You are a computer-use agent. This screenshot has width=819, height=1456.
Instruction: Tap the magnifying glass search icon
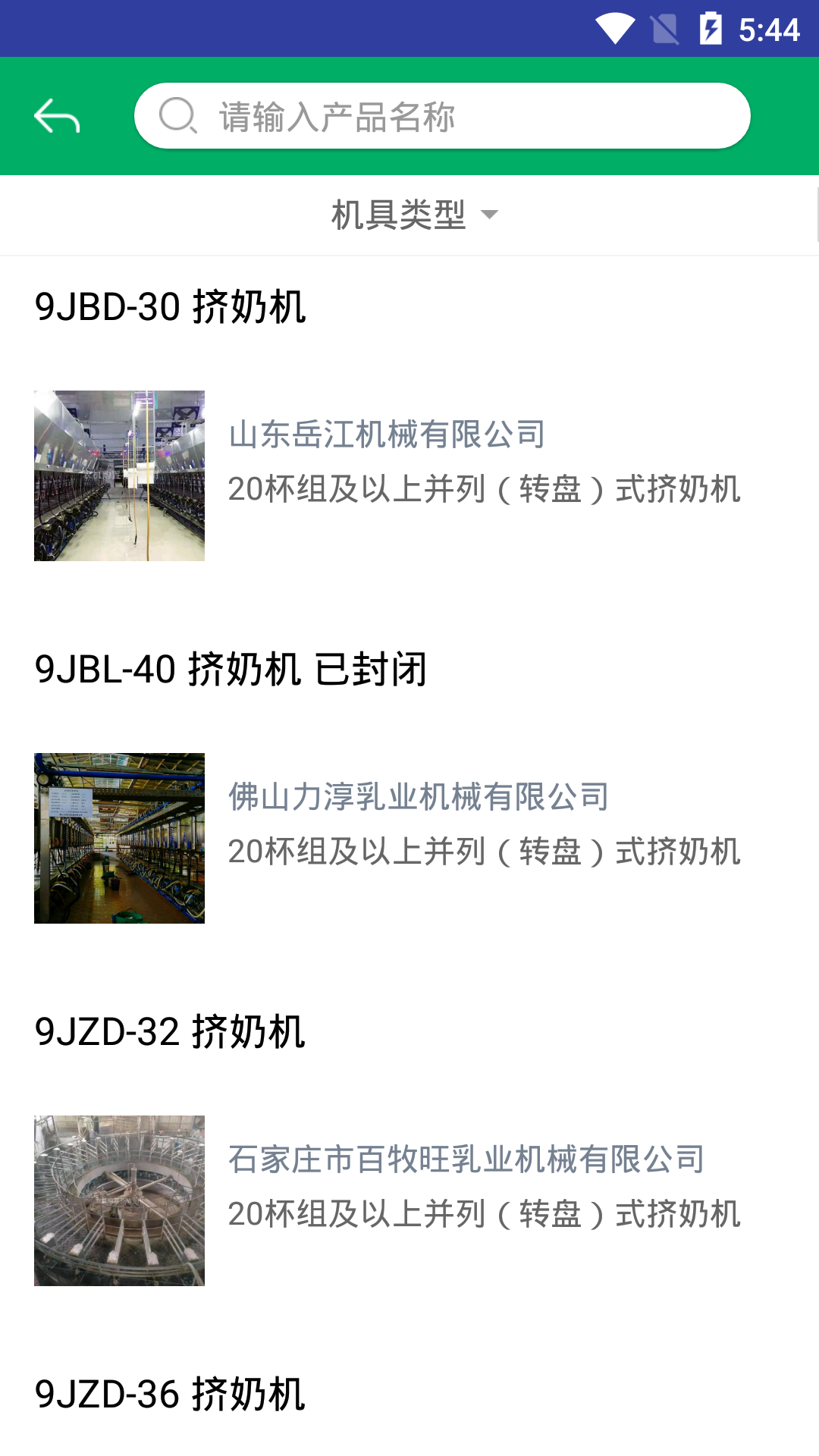point(177,115)
